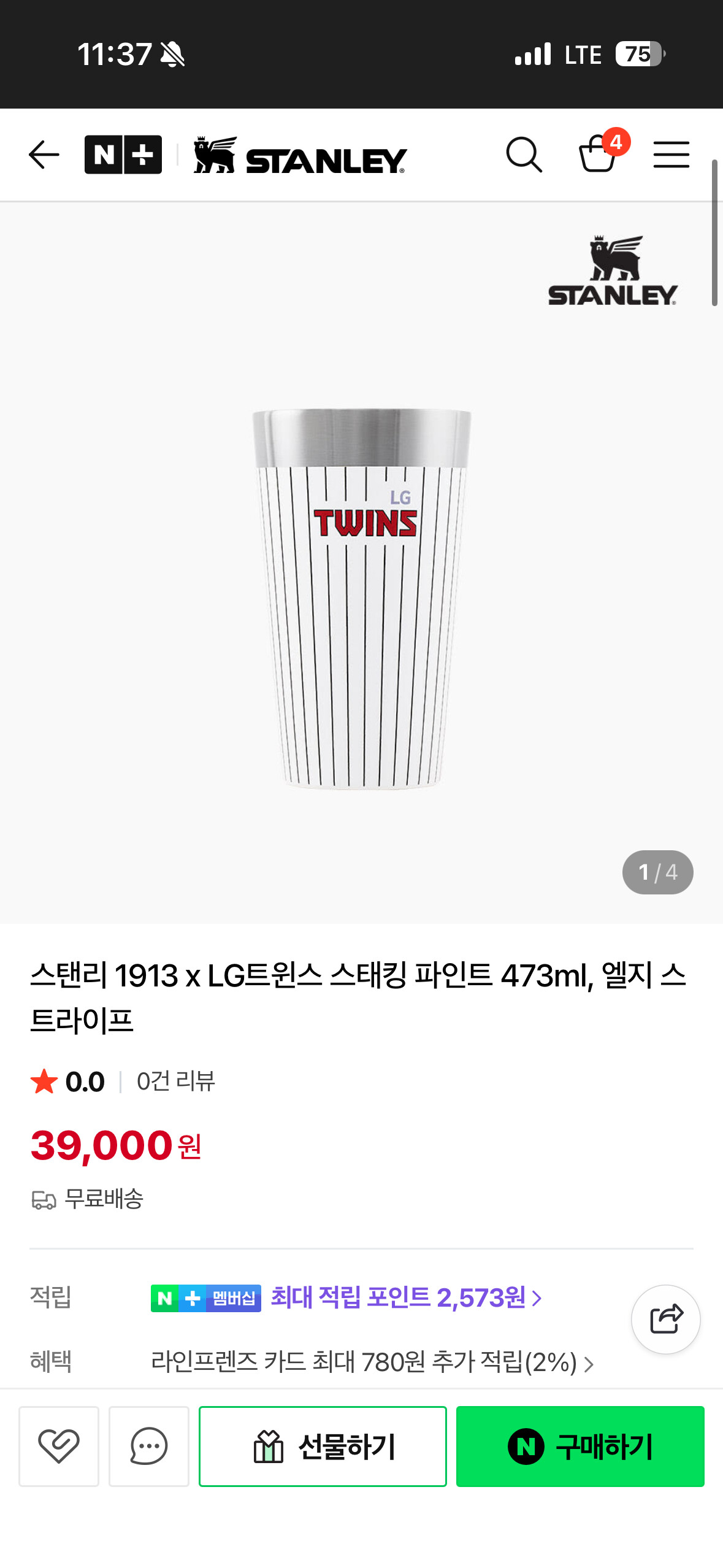Open the chat inquiry button
The width and height of the screenshot is (723, 1568).
coord(149,1446)
